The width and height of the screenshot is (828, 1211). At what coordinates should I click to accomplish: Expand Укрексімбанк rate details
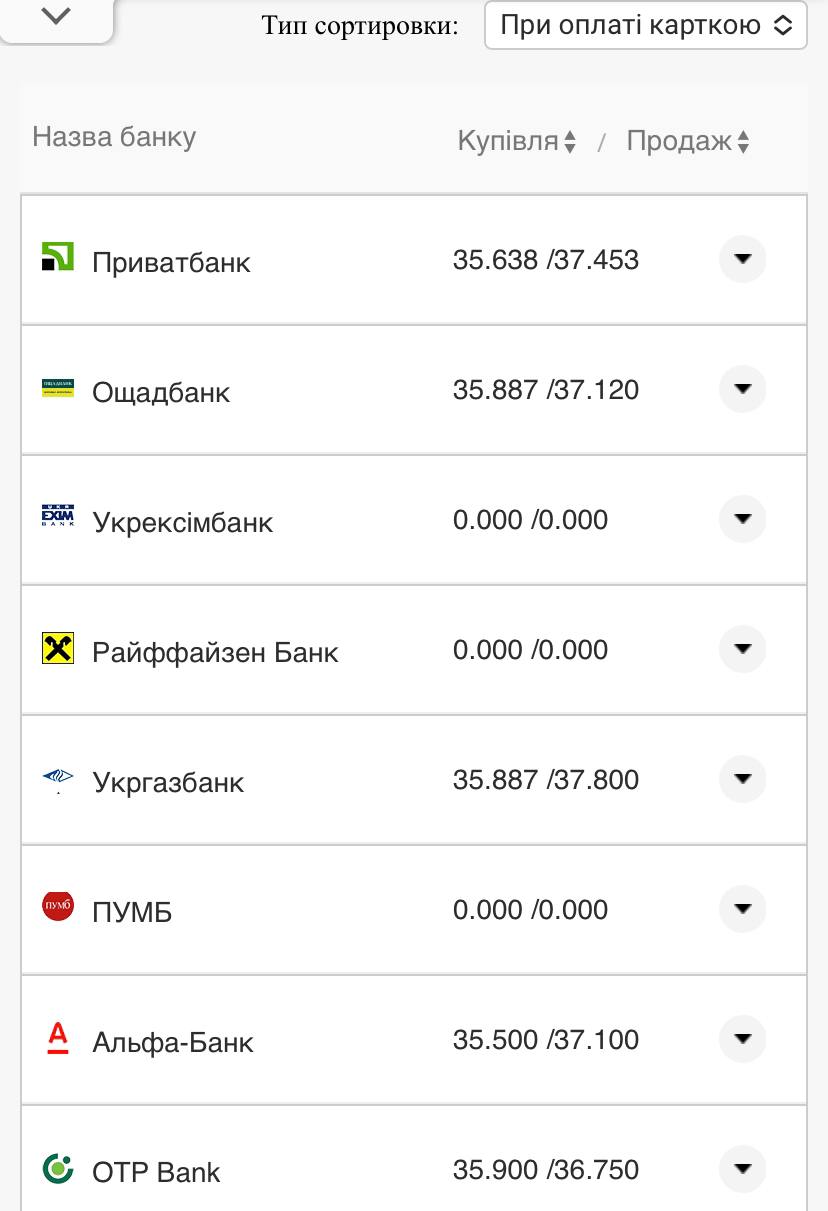coord(742,519)
